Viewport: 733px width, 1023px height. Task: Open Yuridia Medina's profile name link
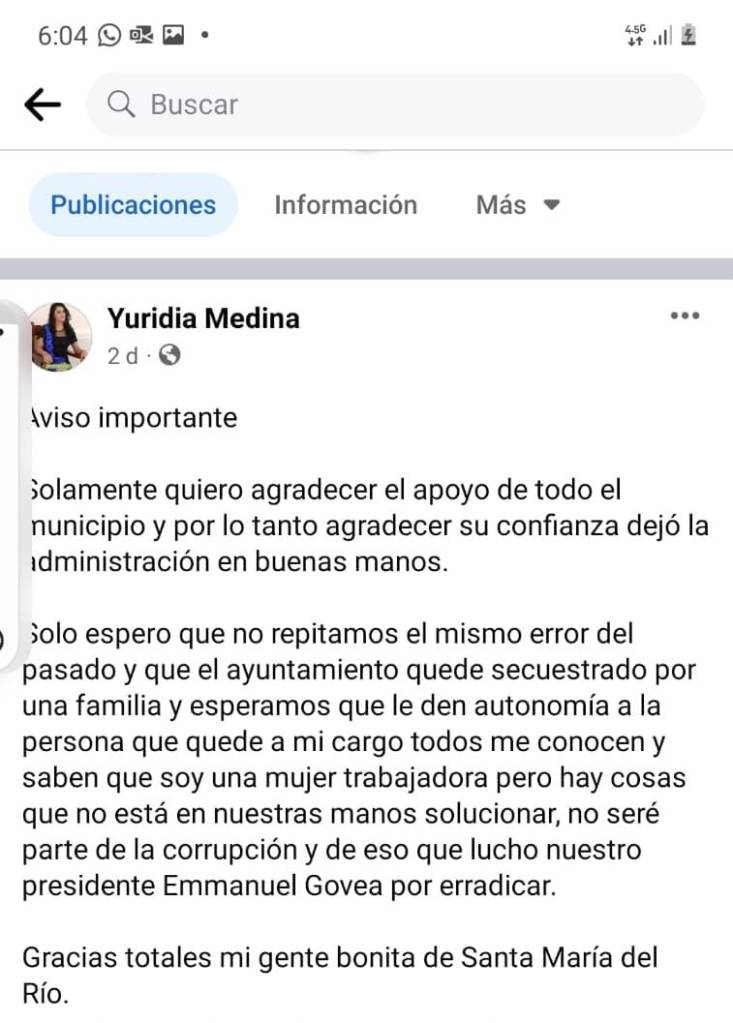click(x=203, y=319)
